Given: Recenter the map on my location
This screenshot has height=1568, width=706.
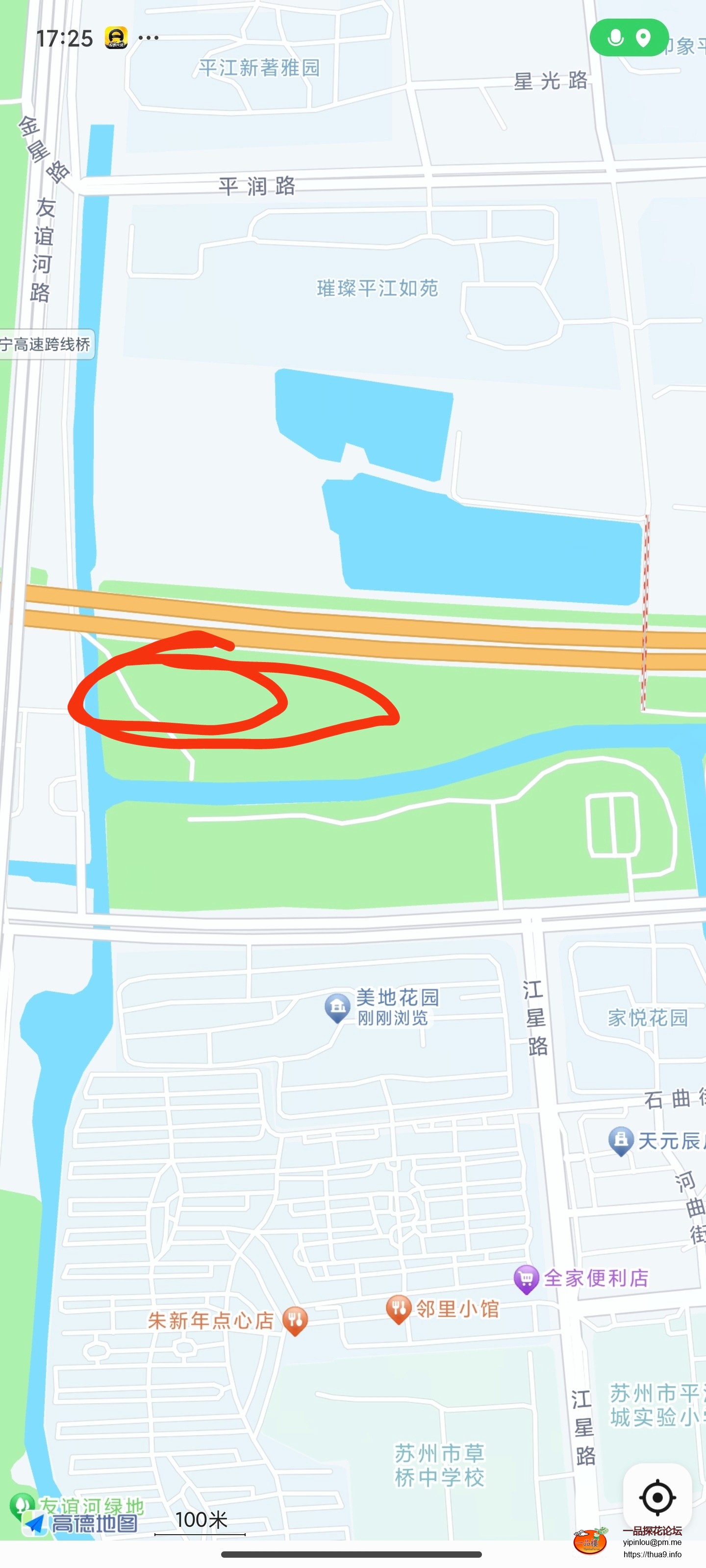Looking at the screenshot, I should 657,1497.
